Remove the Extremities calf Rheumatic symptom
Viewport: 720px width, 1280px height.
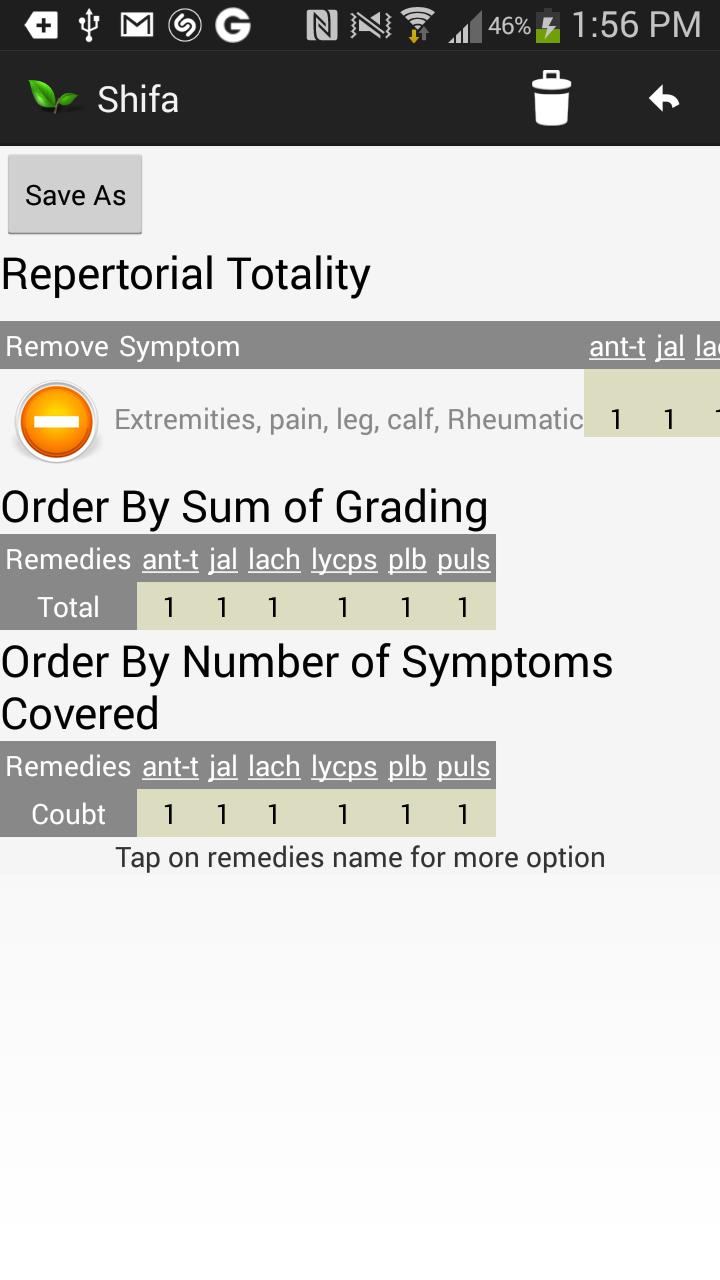click(57, 421)
